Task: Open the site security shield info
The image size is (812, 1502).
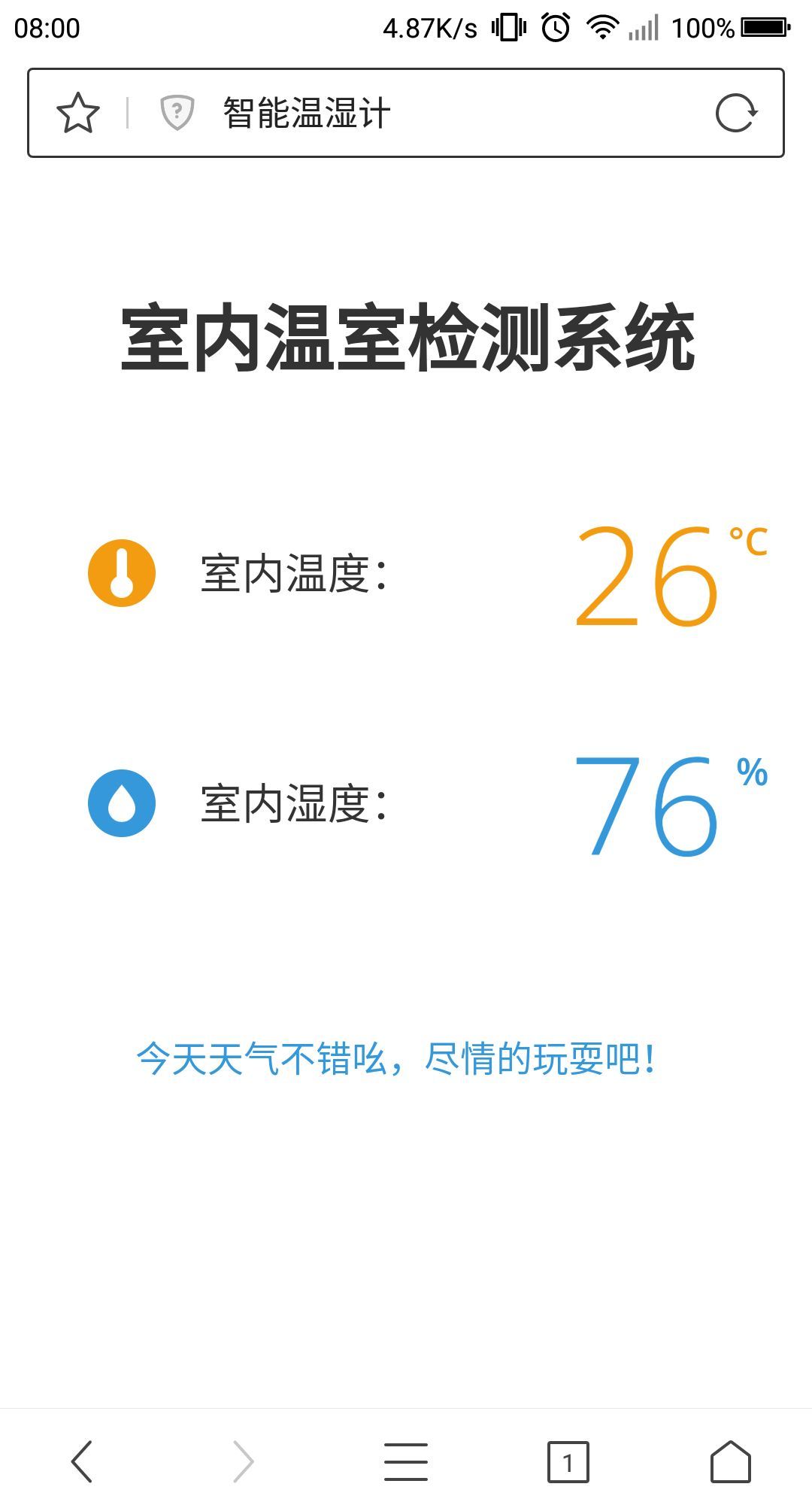Action: 177,113
